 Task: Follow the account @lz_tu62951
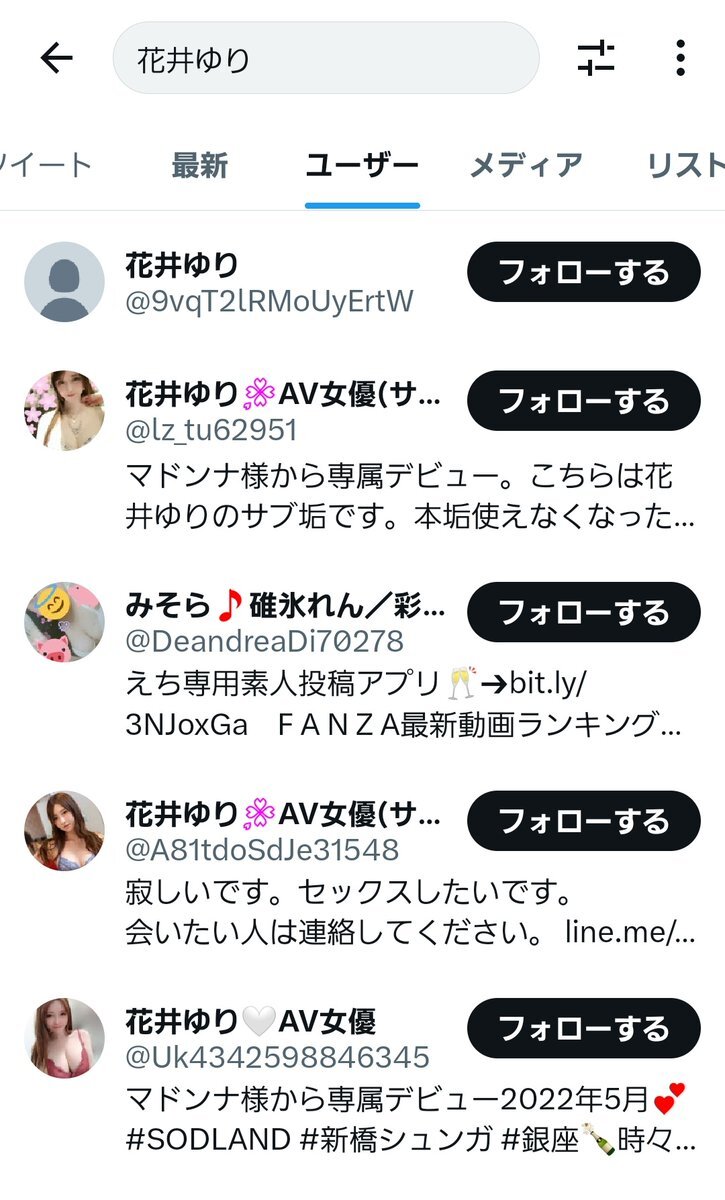tap(584, 401)
